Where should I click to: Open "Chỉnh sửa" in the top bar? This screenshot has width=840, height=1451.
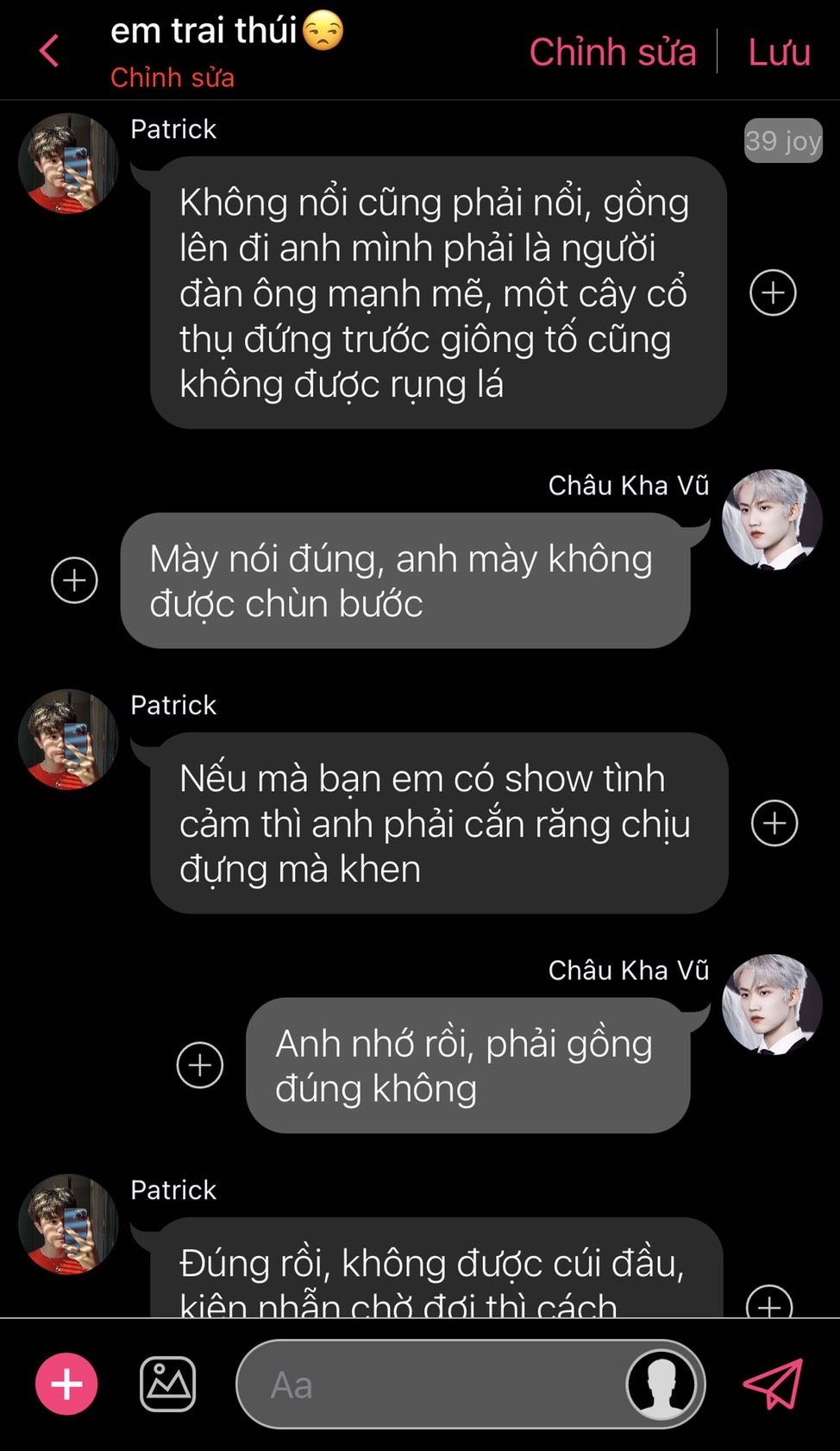click(x=612, y=52)
